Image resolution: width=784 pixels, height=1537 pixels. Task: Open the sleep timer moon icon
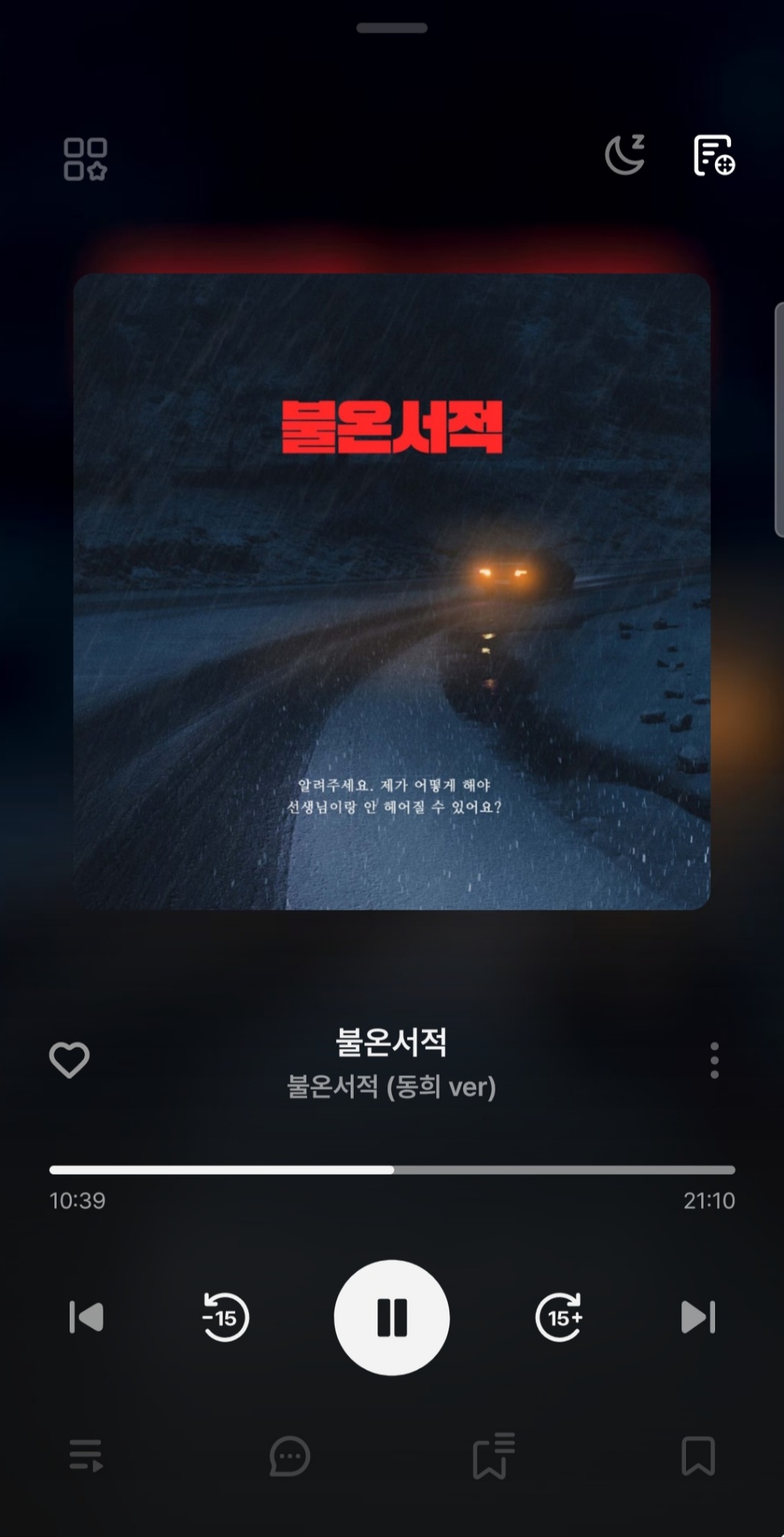pos(625,155)
